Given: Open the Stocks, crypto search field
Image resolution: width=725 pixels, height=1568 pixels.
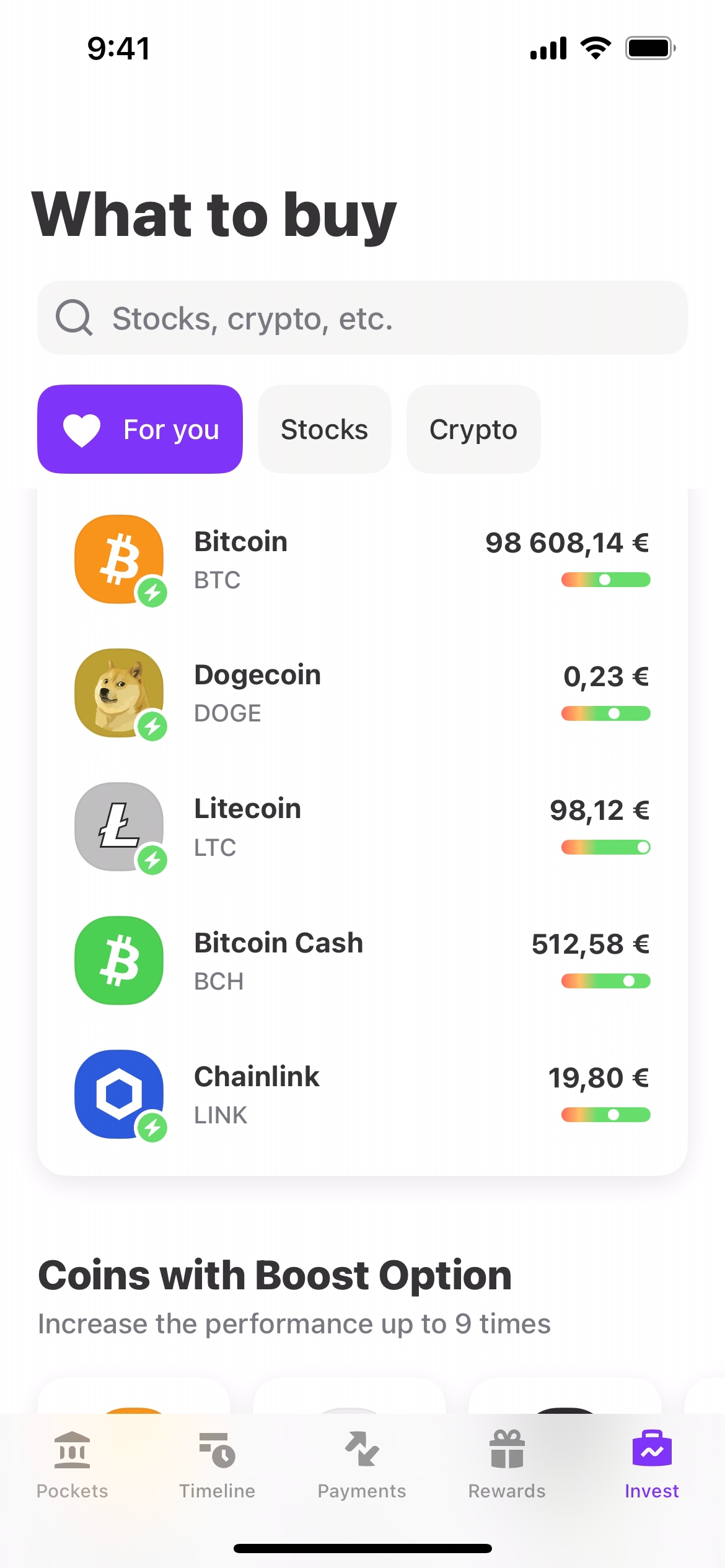Looking at the screenshot, I should point(362,318).
